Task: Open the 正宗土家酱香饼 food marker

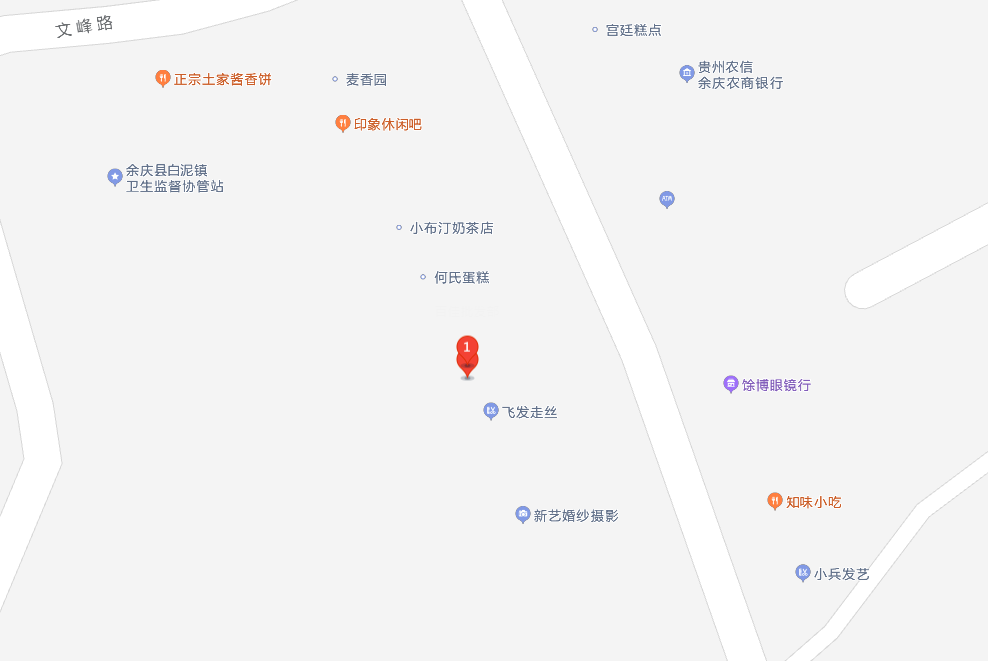Action: tap(163, 78)
